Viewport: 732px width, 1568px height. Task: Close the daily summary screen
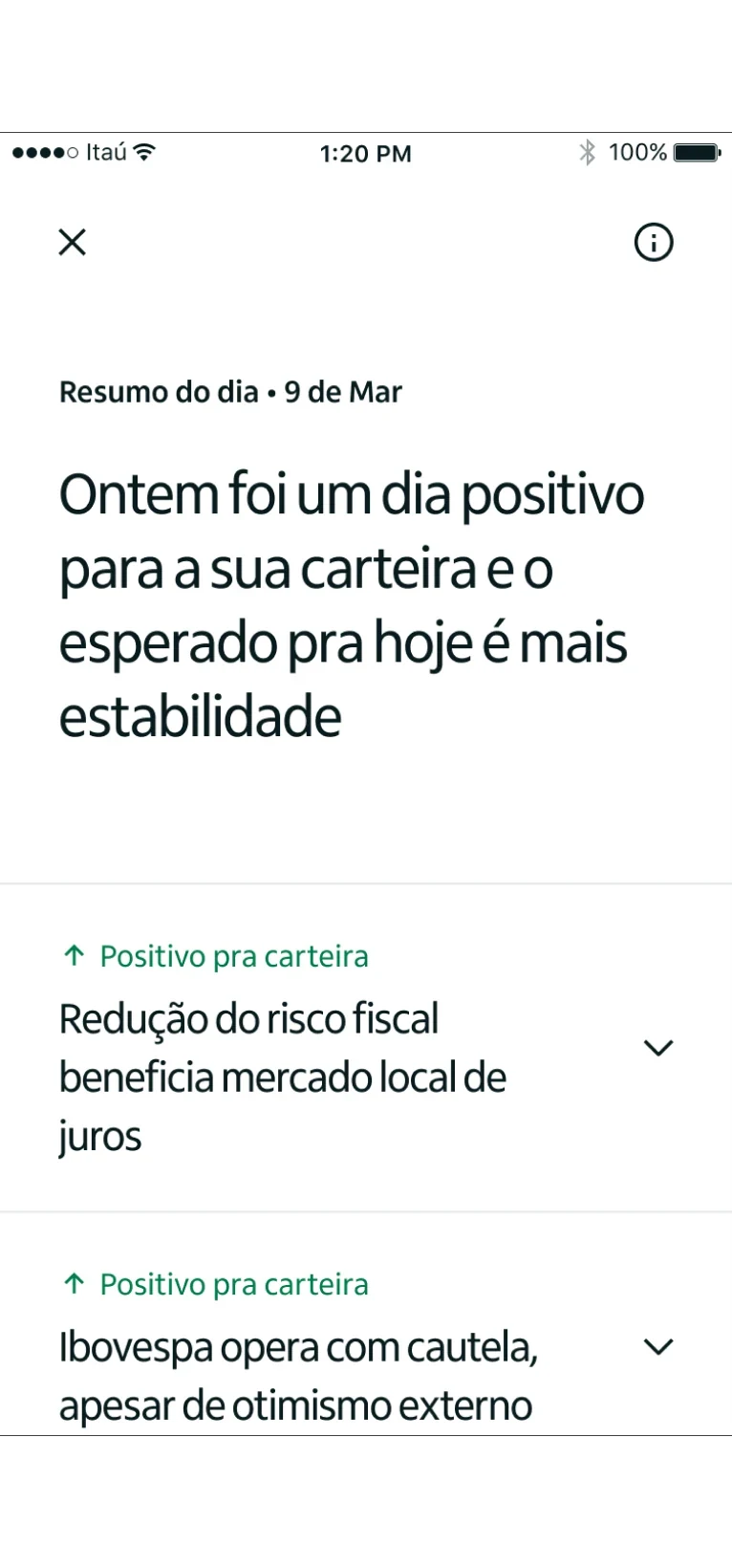(73, 242)
